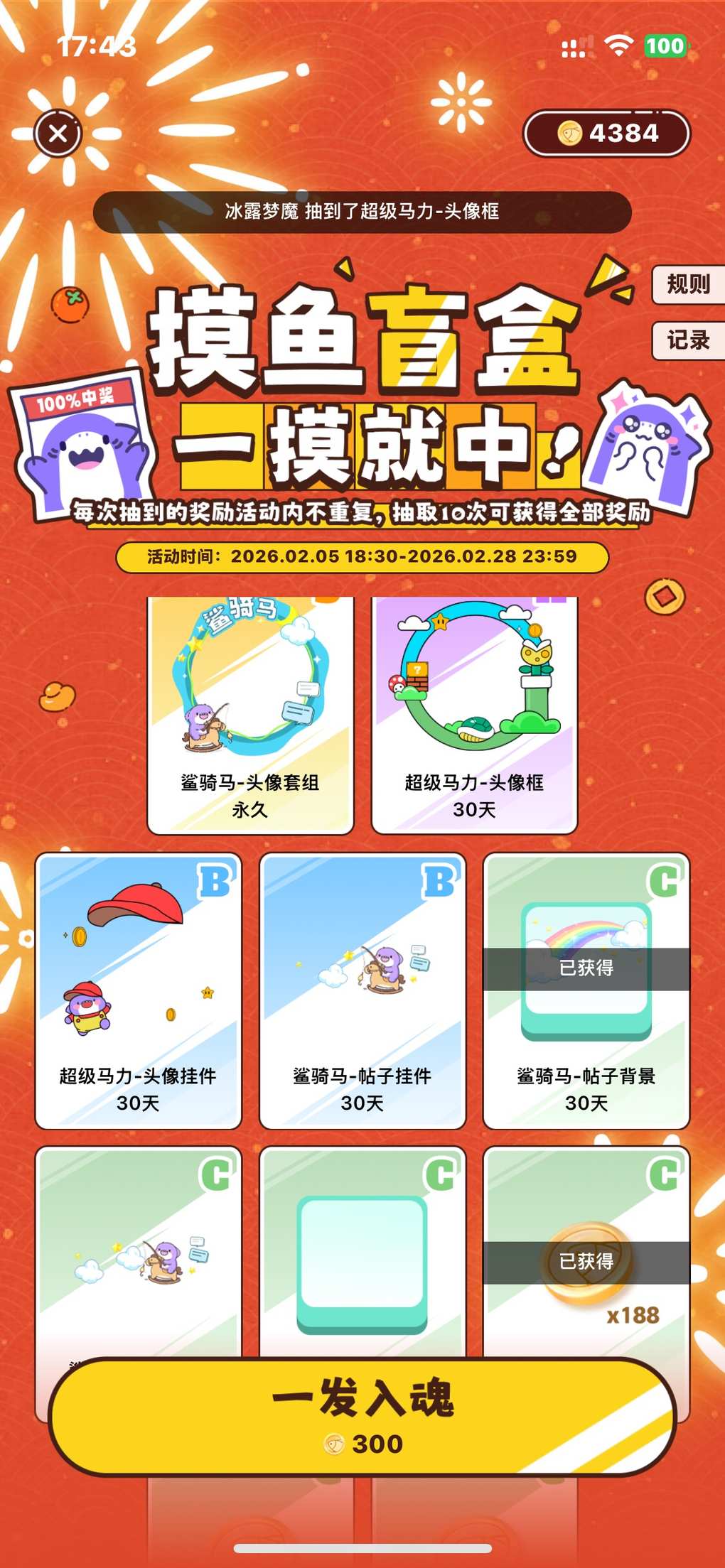The height and width of the screenshot is (1568, 725).
Task: View the 鲨骑马-头像套组 permanent prize card
Action: pos(250,715)
